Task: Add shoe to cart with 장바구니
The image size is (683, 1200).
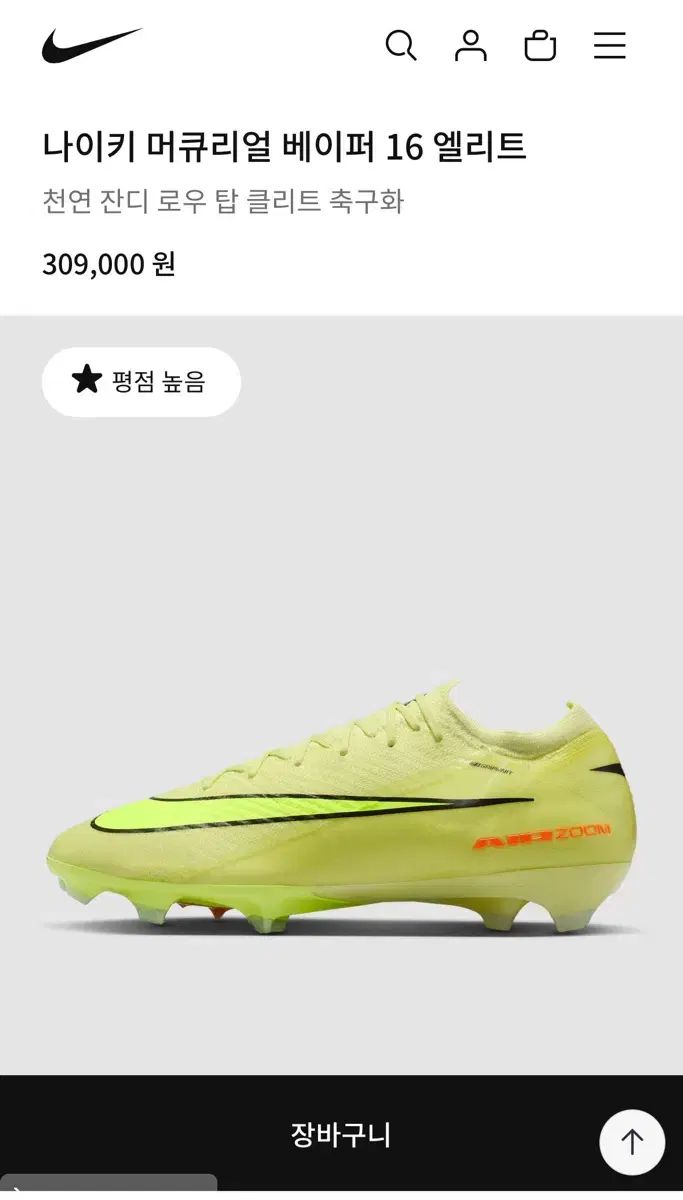Action: (340, 1134)
